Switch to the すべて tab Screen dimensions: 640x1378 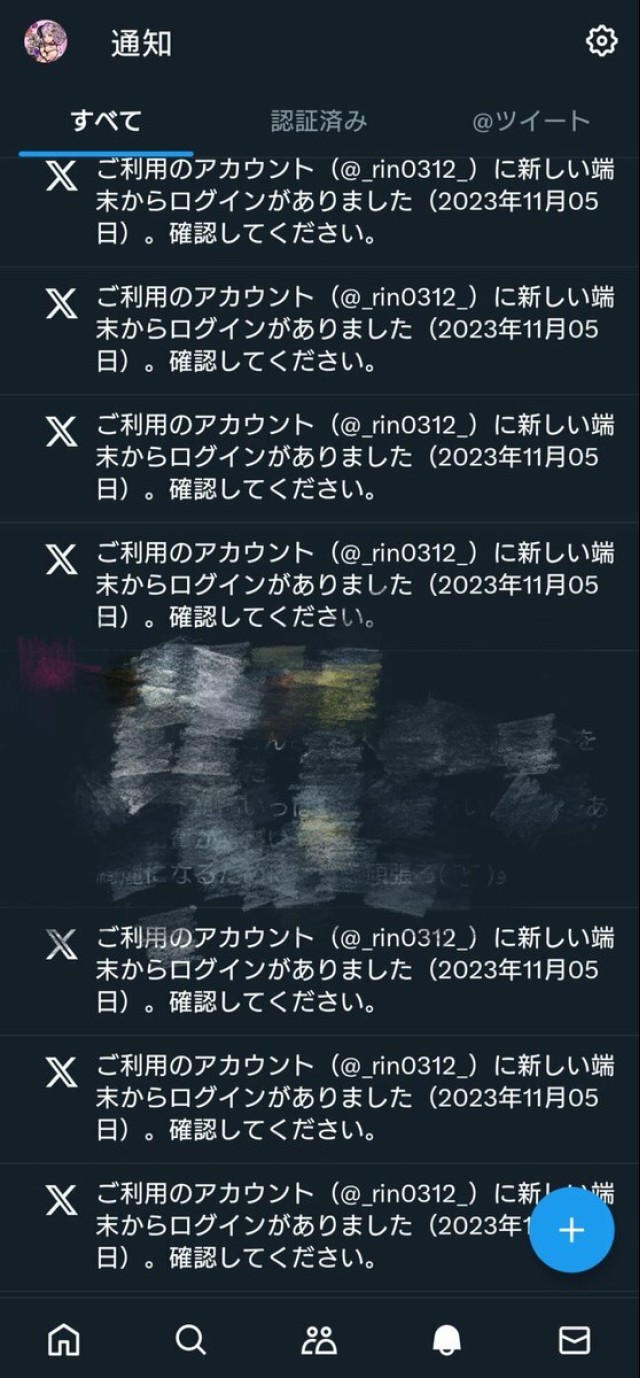(x=106, y=122)
